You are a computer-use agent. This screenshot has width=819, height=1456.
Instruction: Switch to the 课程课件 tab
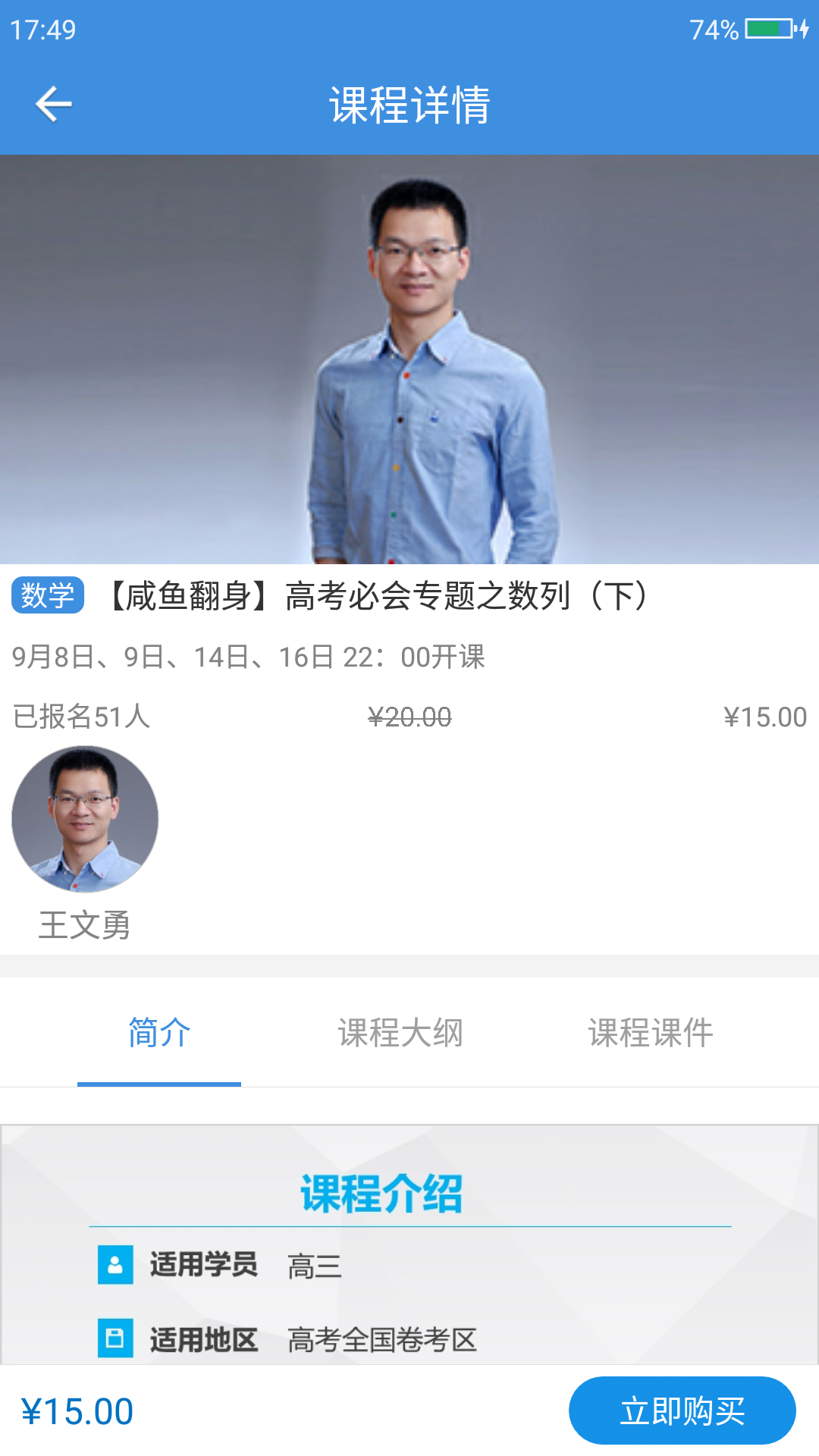tap(650, 1033)
